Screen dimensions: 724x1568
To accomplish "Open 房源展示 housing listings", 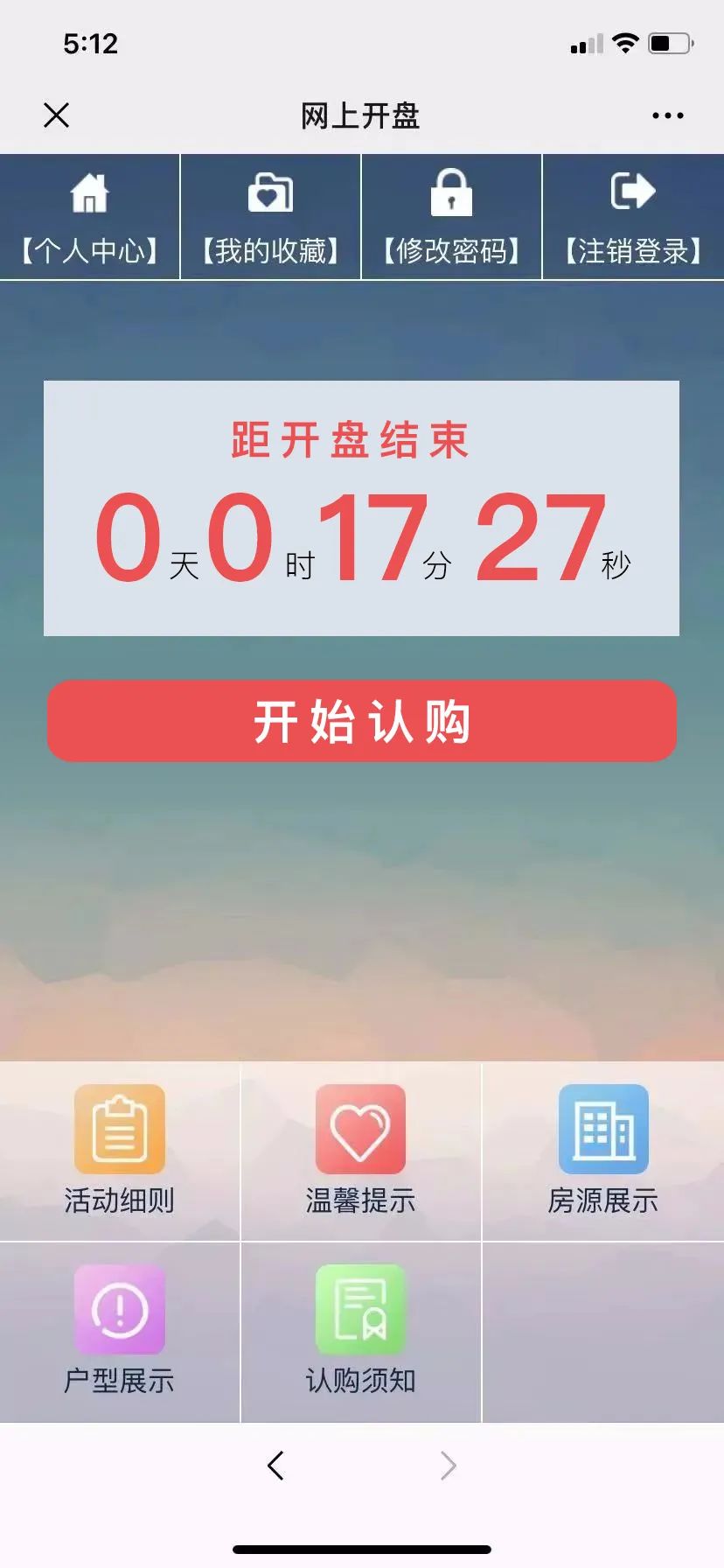I will coord(602,1151).
